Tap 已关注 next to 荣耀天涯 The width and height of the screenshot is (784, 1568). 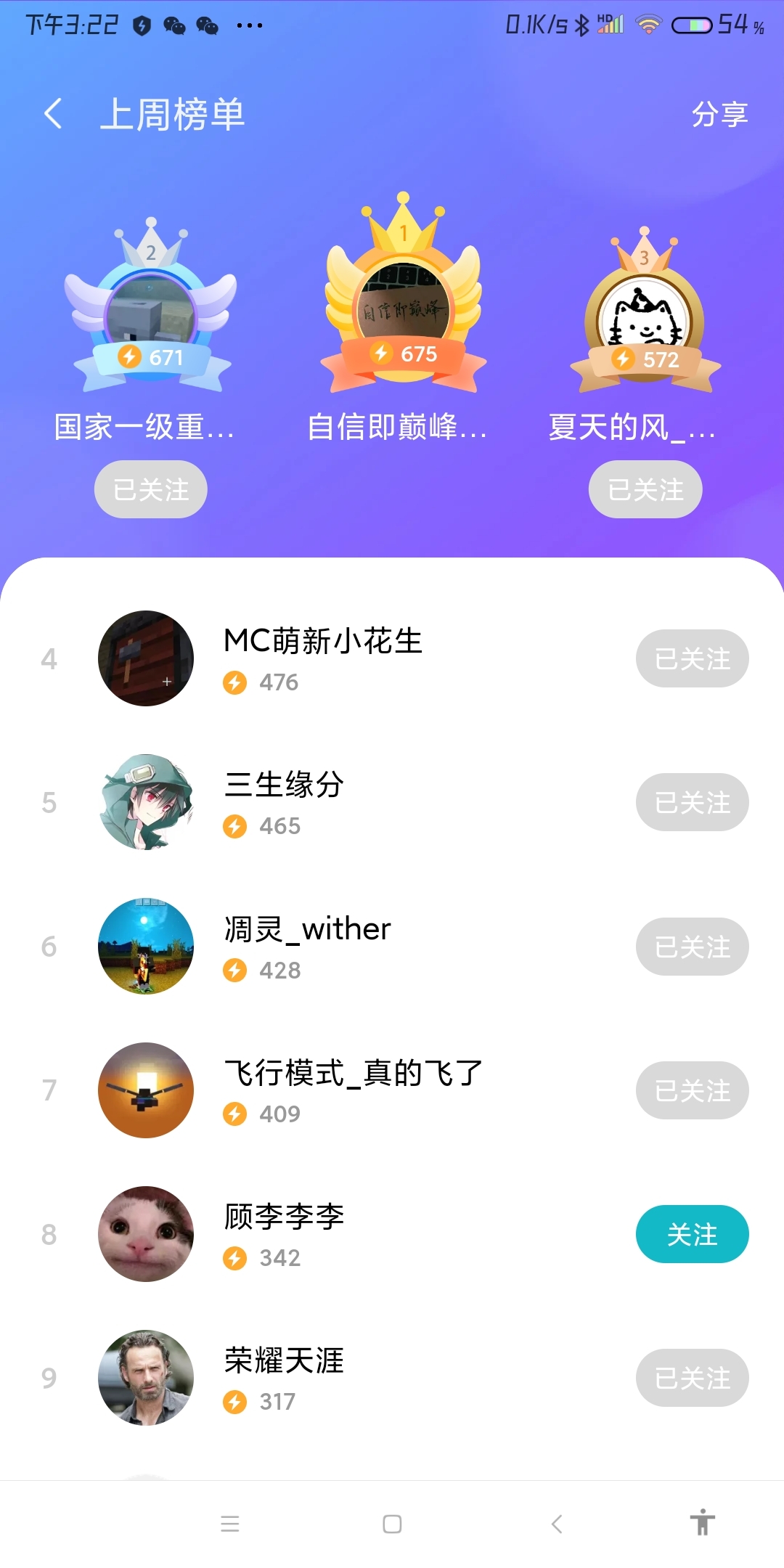[693, 1378]
